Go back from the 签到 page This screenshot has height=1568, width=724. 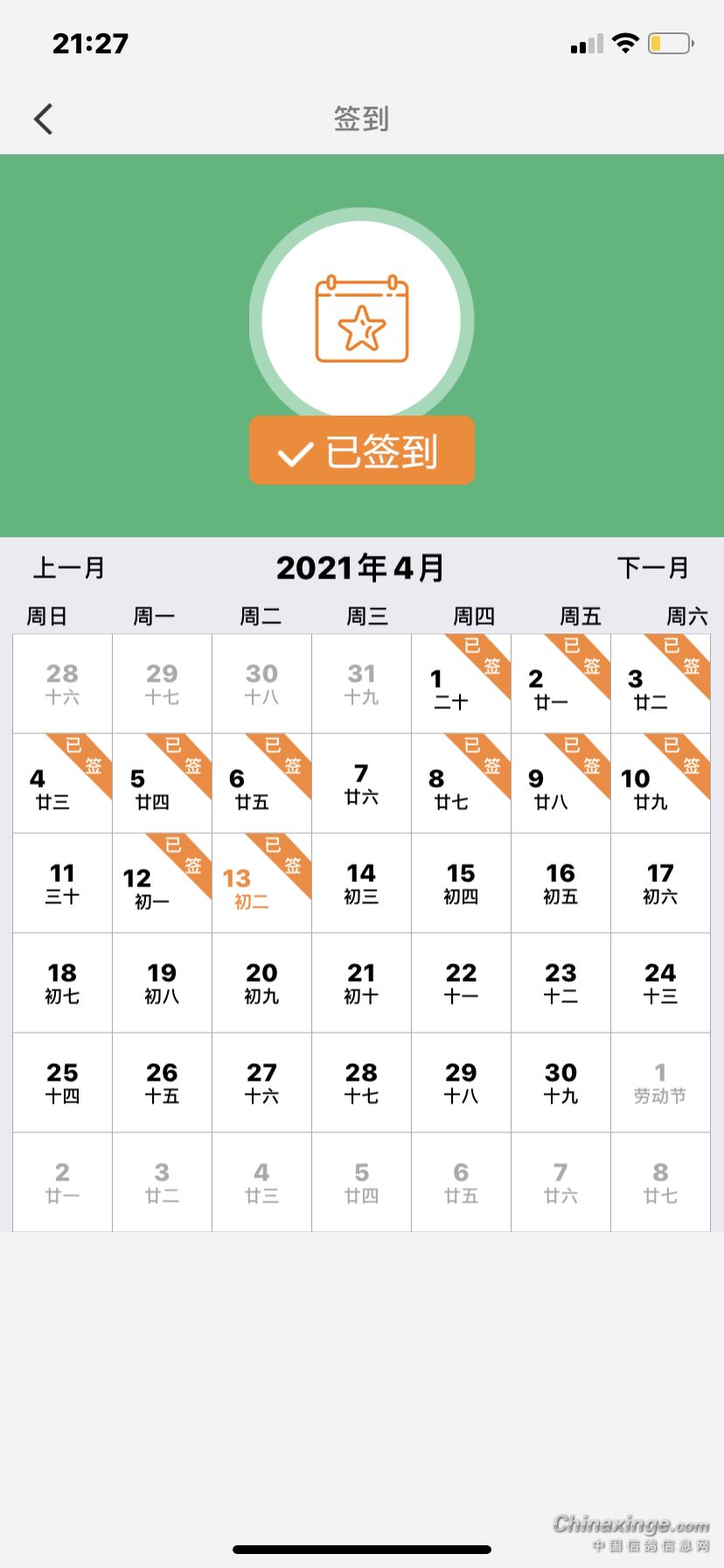[44, 119]
